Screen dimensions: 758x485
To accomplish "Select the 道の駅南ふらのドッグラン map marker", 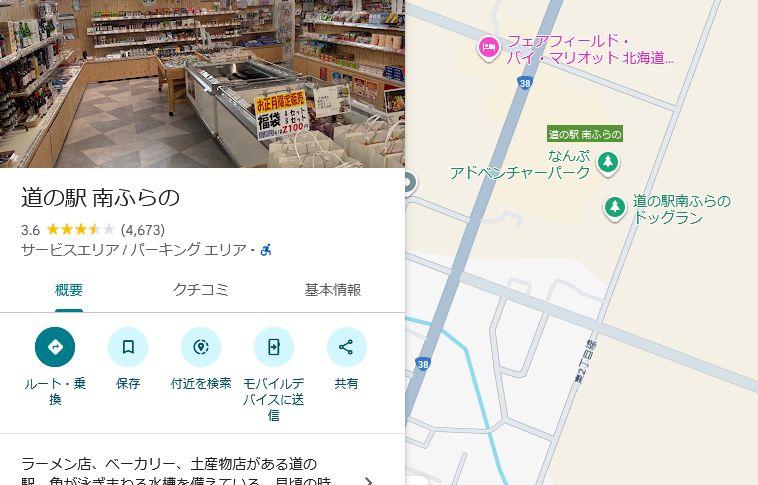I will coord(614,207).
